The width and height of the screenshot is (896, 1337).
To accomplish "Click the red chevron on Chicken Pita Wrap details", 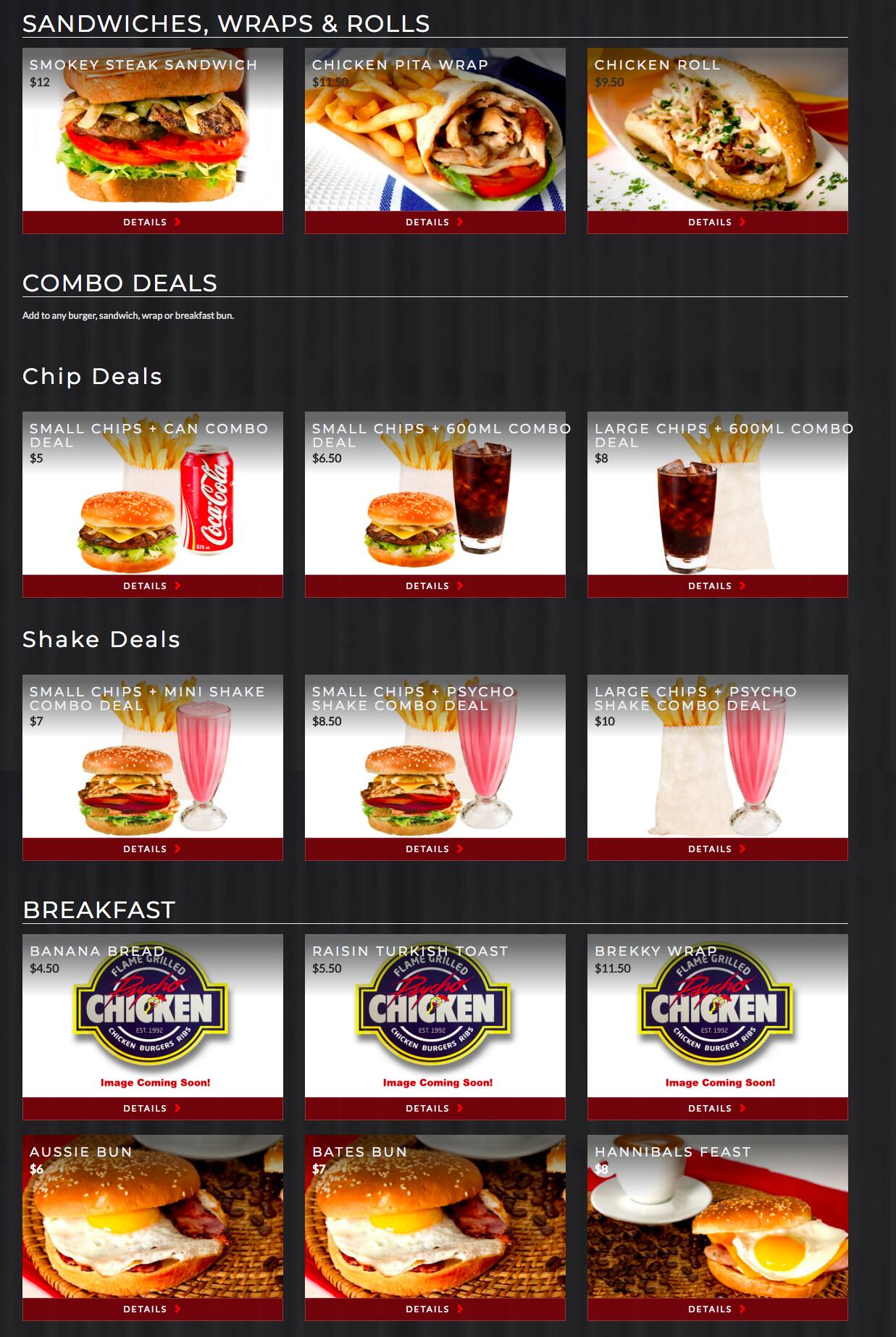I will click(x=459, y=222).
